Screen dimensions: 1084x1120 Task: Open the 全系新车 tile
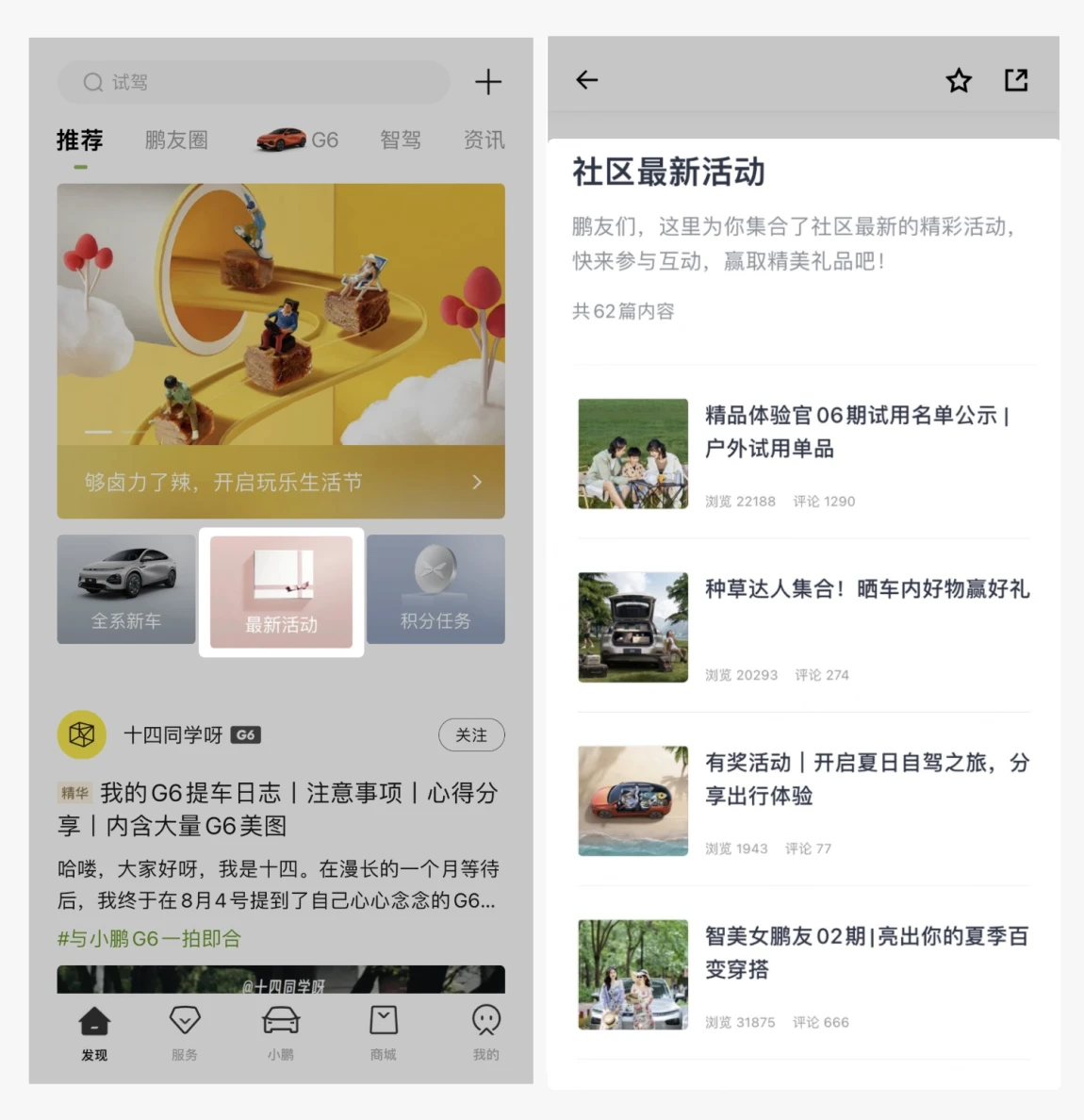pos(126,589)
